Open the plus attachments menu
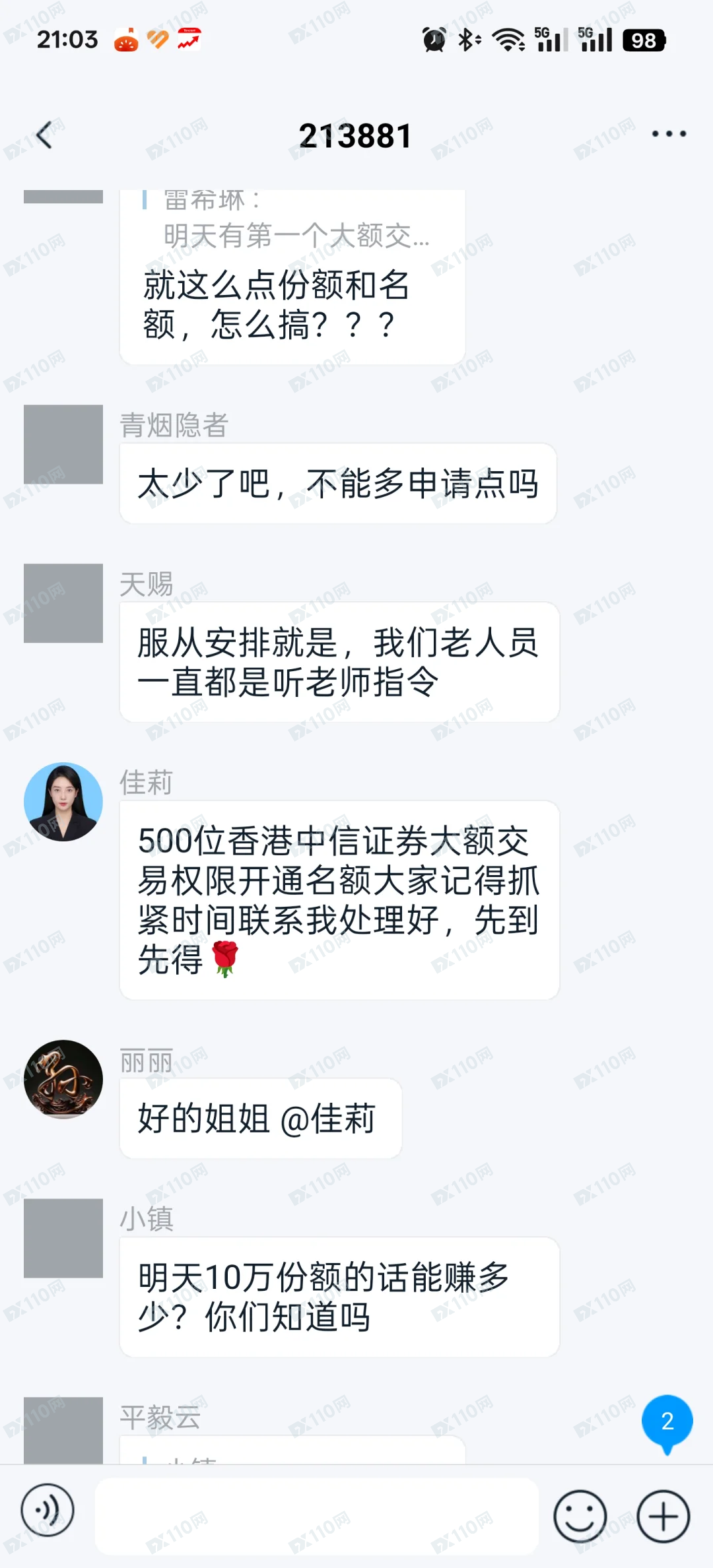The image size is (713, 1568). tap(663, 1516)
